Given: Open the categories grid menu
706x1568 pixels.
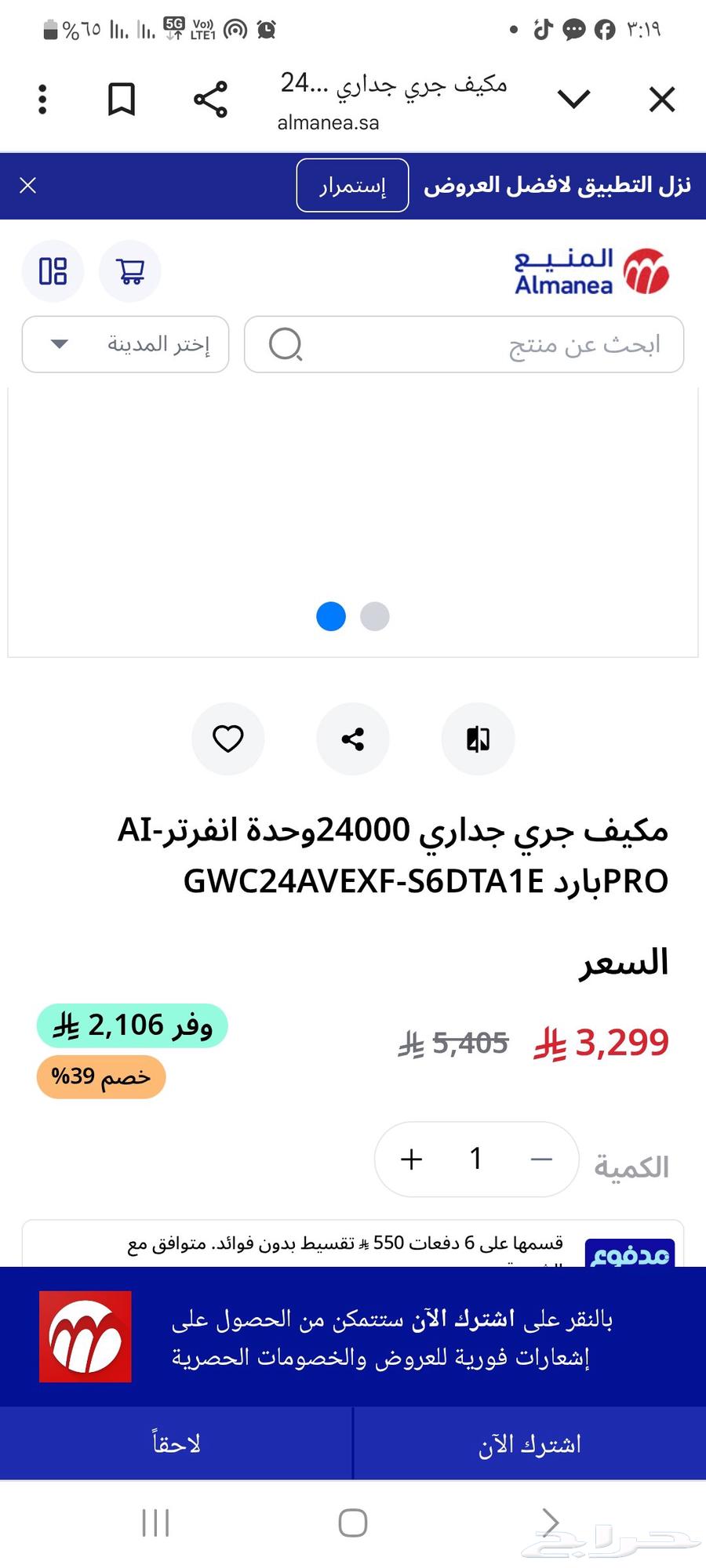Looking at the screenshot, I should [x=53, y=271].
